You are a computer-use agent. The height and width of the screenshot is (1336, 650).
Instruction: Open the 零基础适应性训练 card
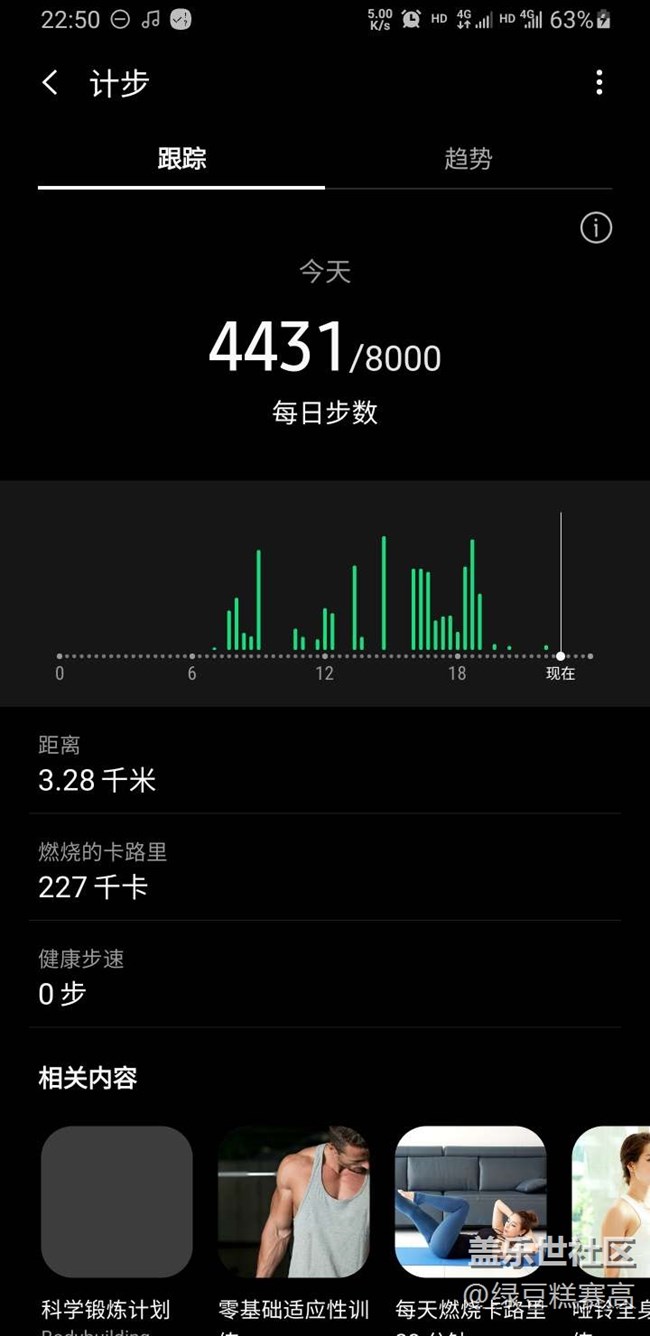point(294,1202)
